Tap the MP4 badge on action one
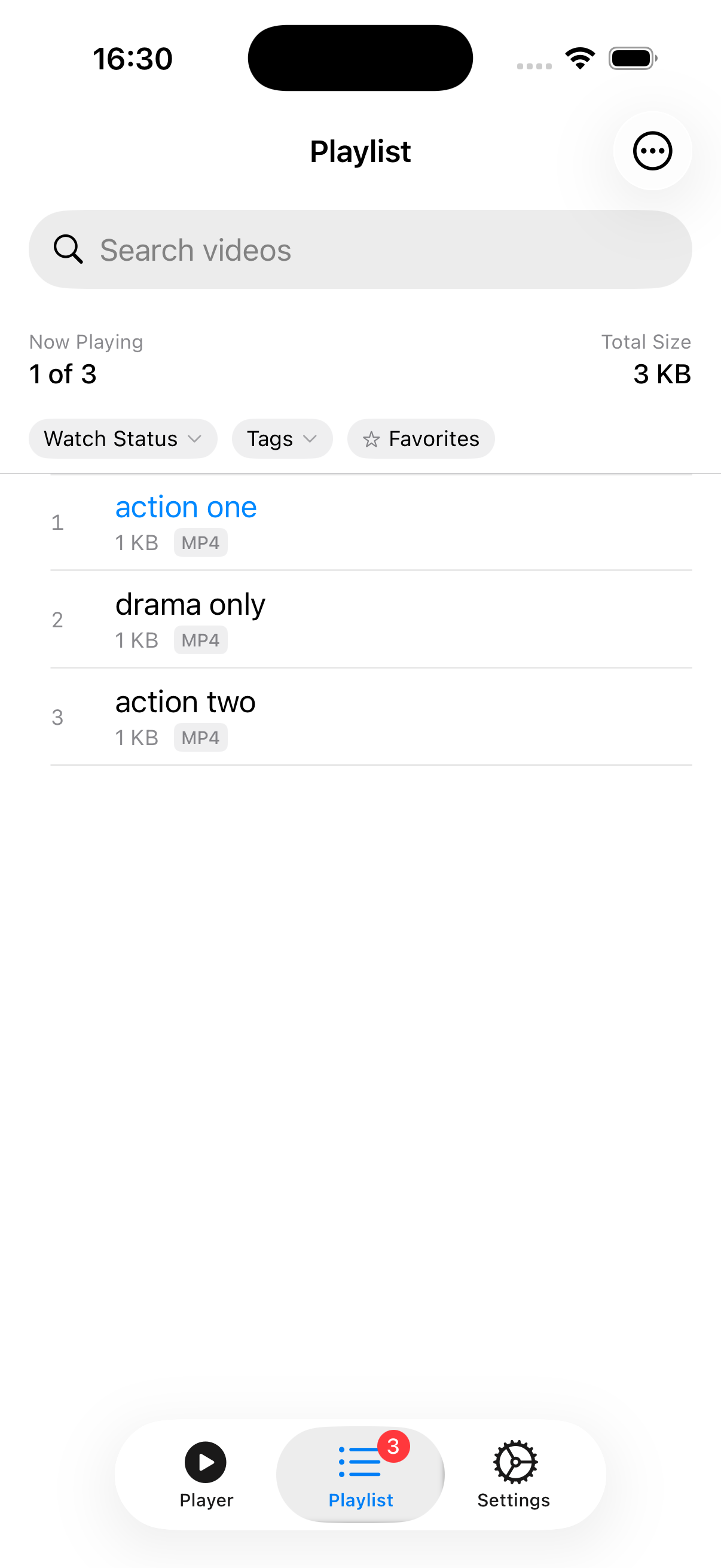This screenshot has width=721, height=1568. click(x=200, y=542)
